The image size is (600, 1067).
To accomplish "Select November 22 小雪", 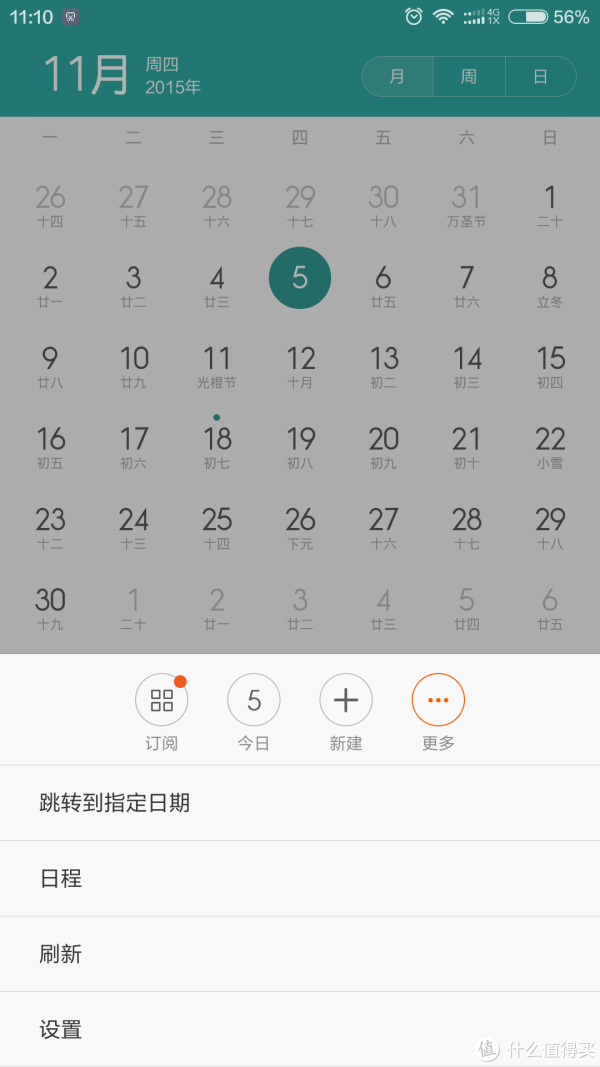I will [x=550, y=446].
